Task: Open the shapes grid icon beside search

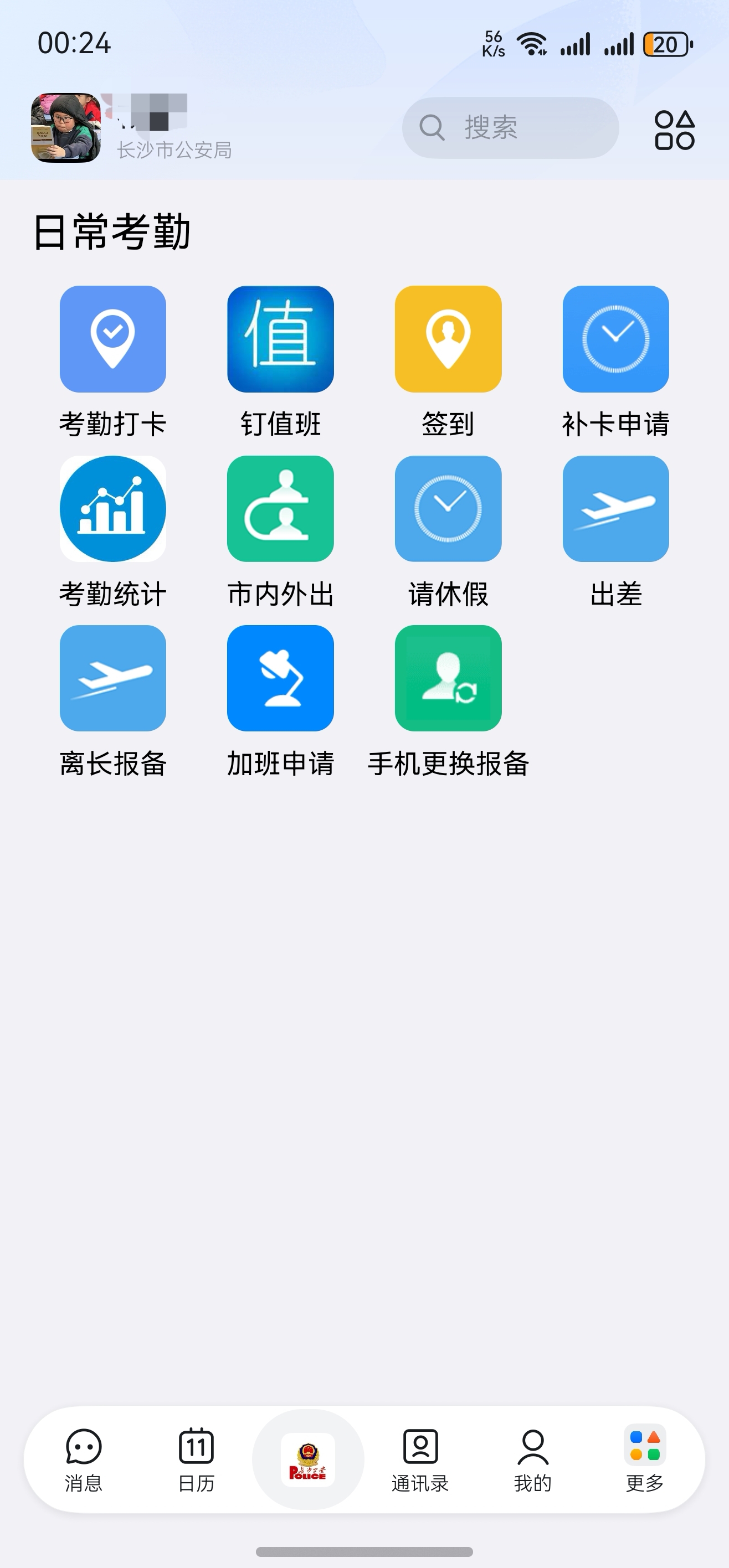Action: pos(674,130)
